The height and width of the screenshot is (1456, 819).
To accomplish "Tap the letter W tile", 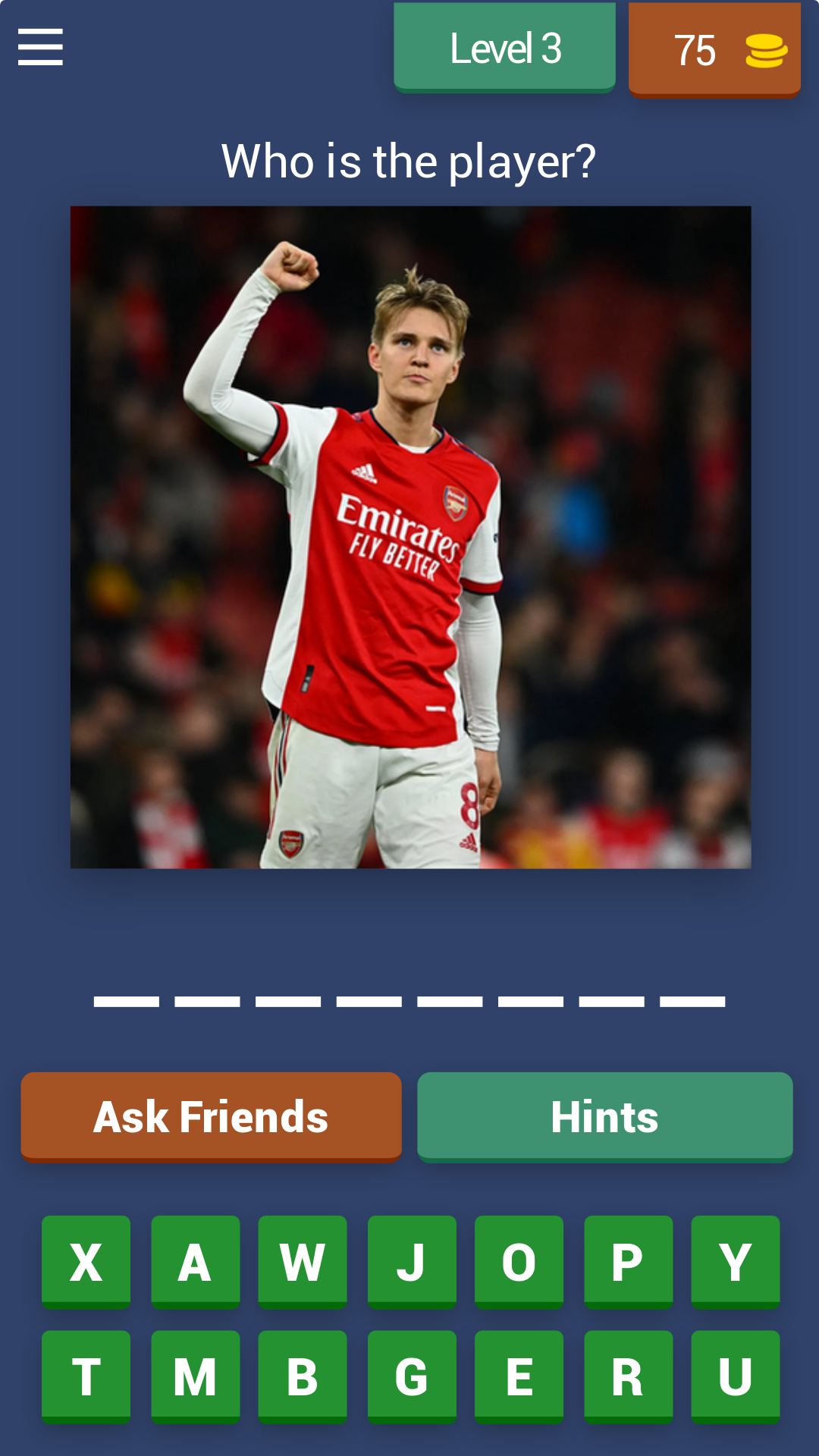I will coord(303,1261).
